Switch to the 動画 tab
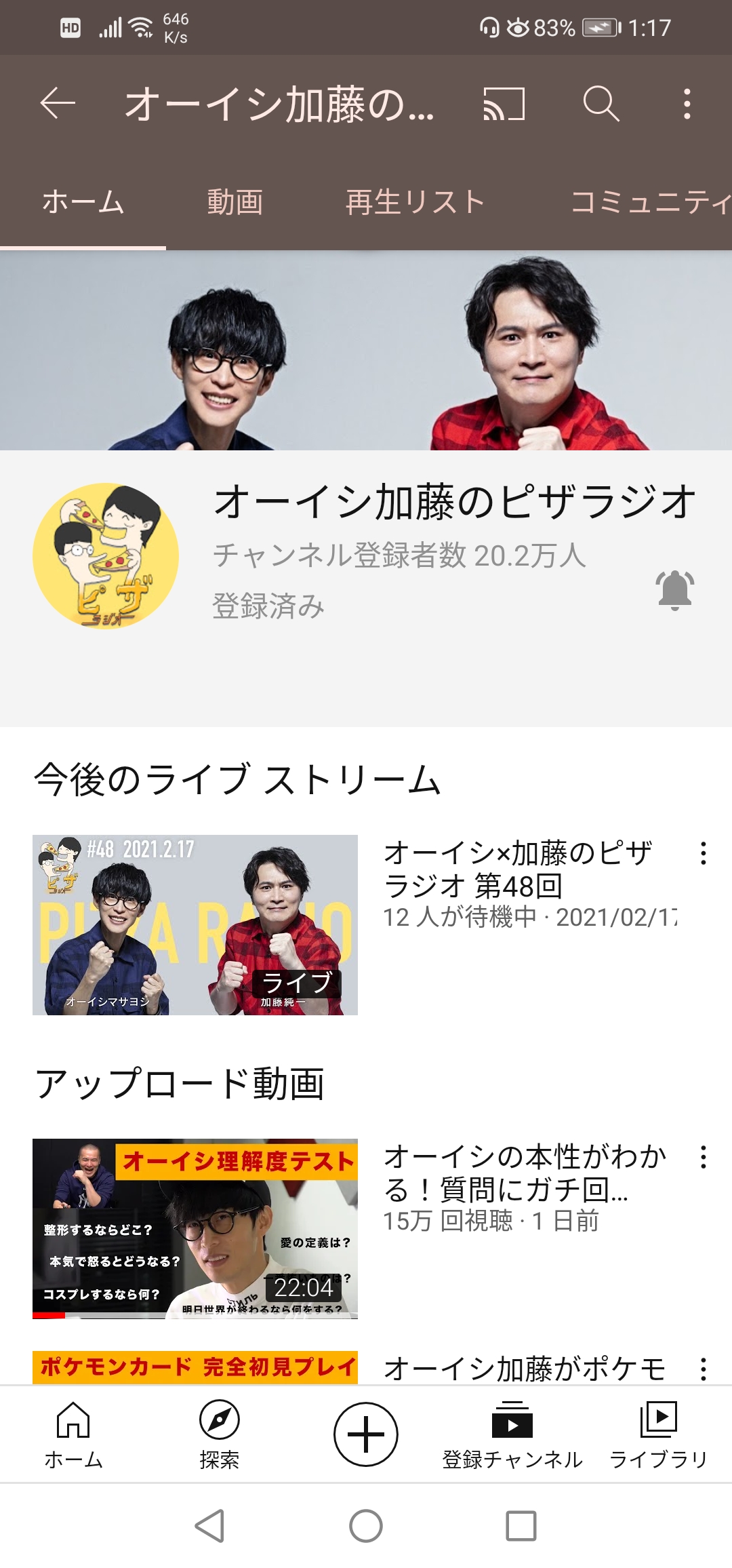This screenshot has height=1568, width=732. (x=235, y=203)
